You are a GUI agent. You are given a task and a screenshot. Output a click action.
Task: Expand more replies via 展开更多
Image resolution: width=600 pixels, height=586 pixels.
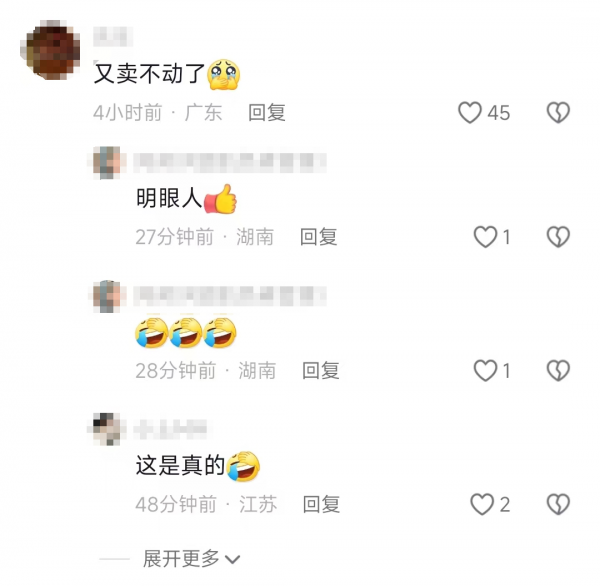pos(191,559)
